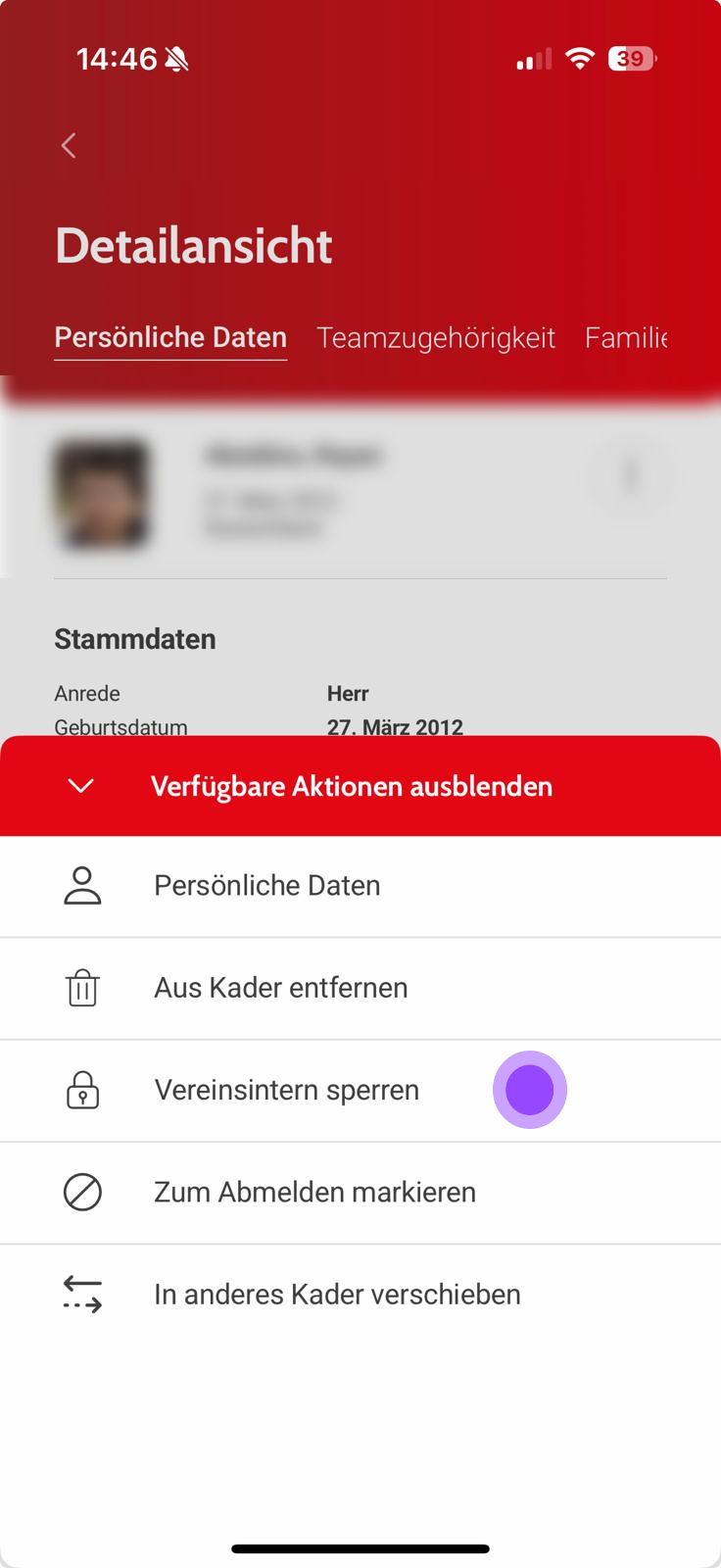The width and height of the screenshot is (721, 1568).
Task: Select the Persönliche Daten tab
Action: point(170,337)
